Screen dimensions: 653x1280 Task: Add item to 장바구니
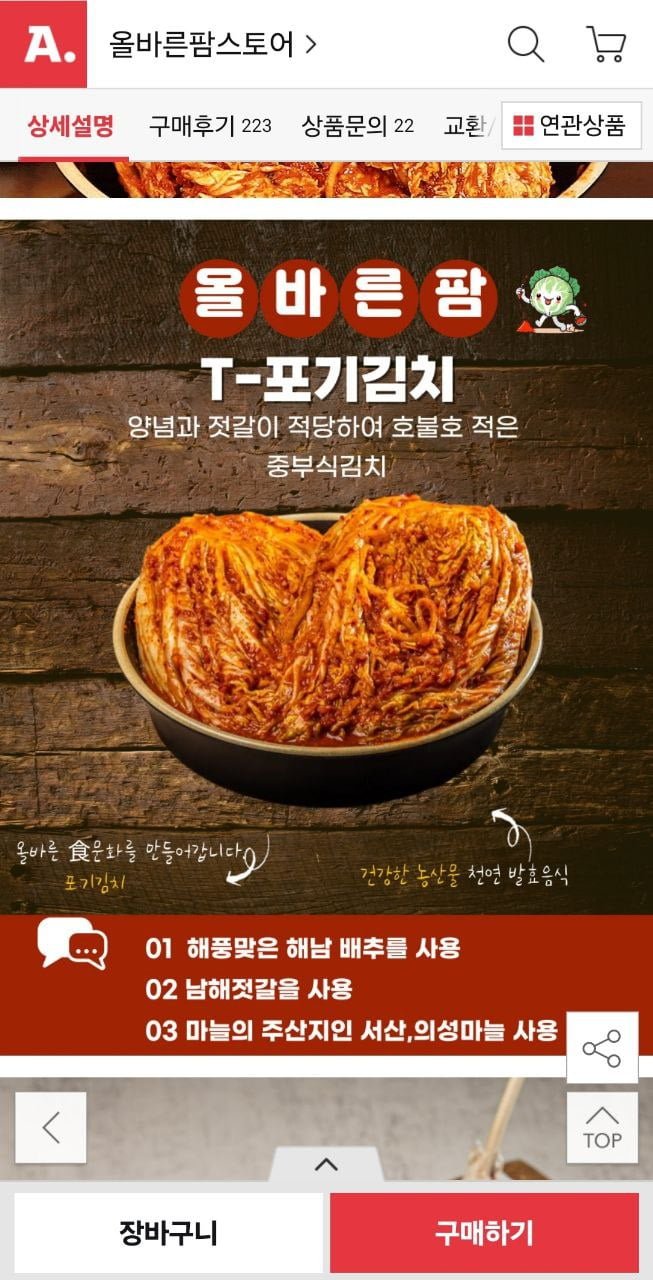pyautogui.click(x=168, y=1232)
